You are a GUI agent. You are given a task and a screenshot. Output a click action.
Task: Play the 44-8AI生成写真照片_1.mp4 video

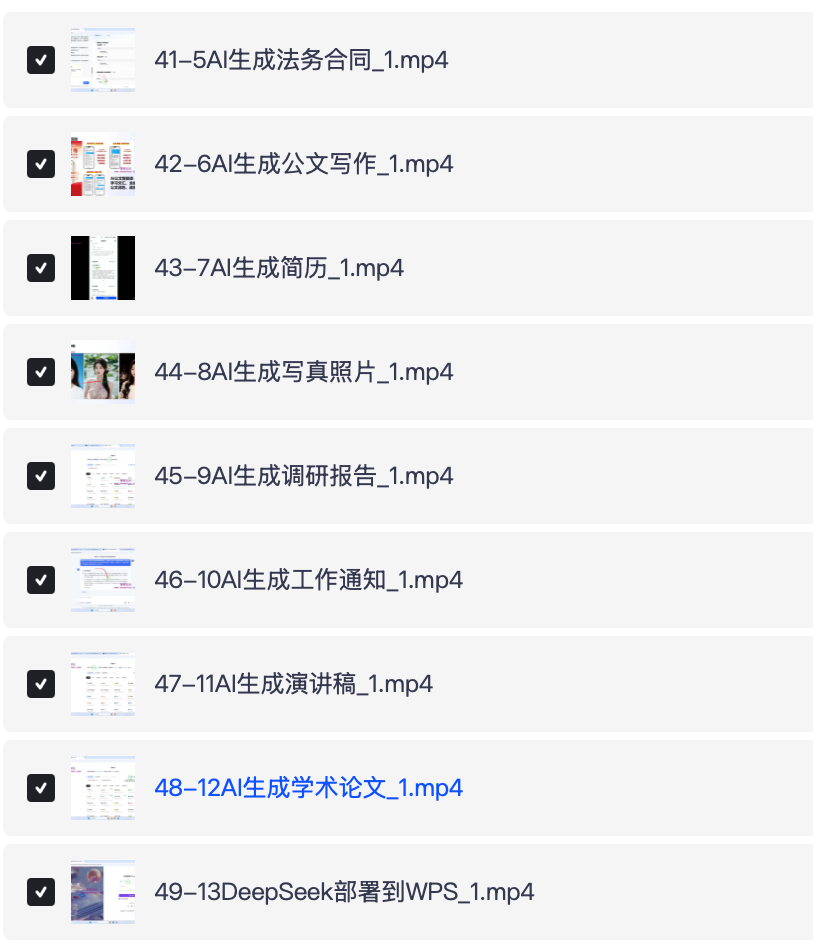(304, 372)
